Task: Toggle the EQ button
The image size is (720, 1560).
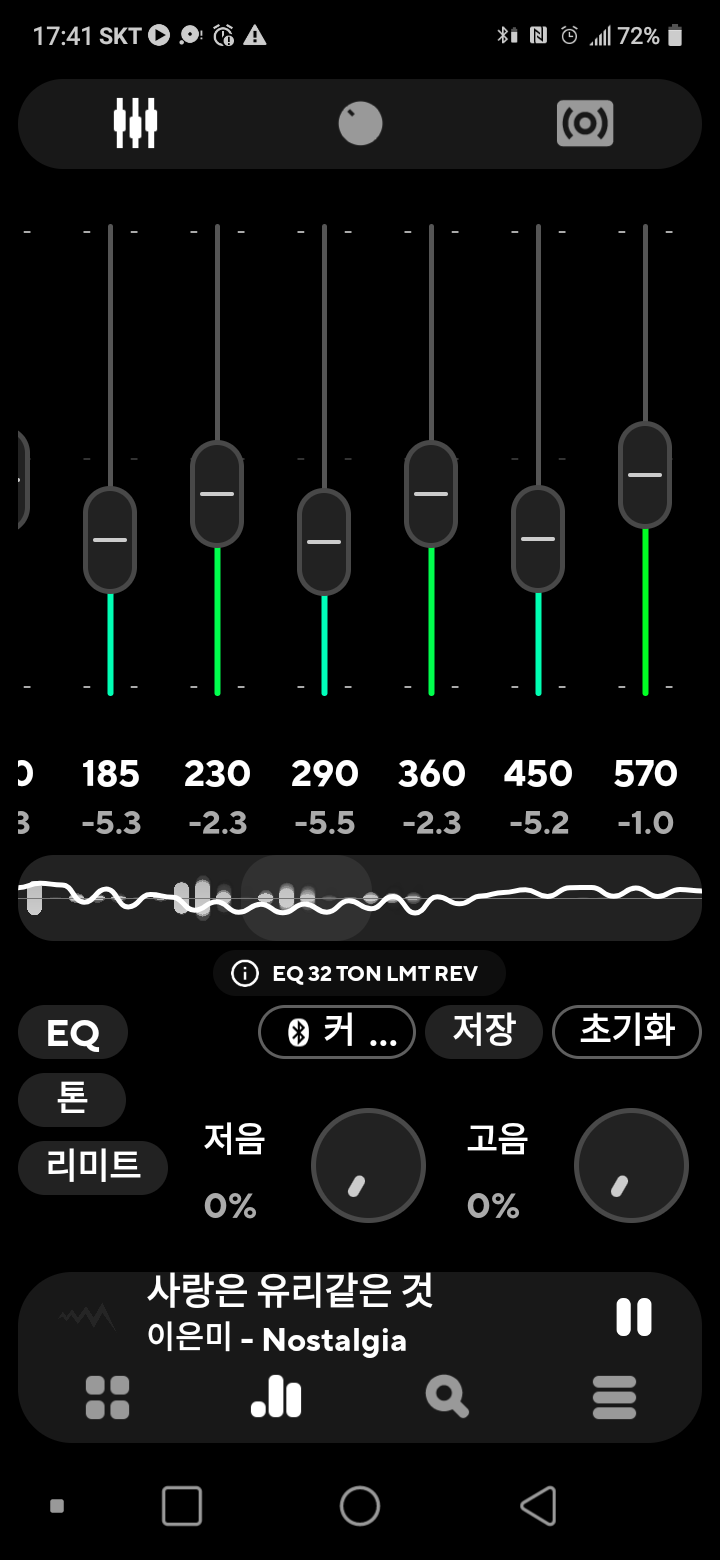Action: [x=73, y=1033]
